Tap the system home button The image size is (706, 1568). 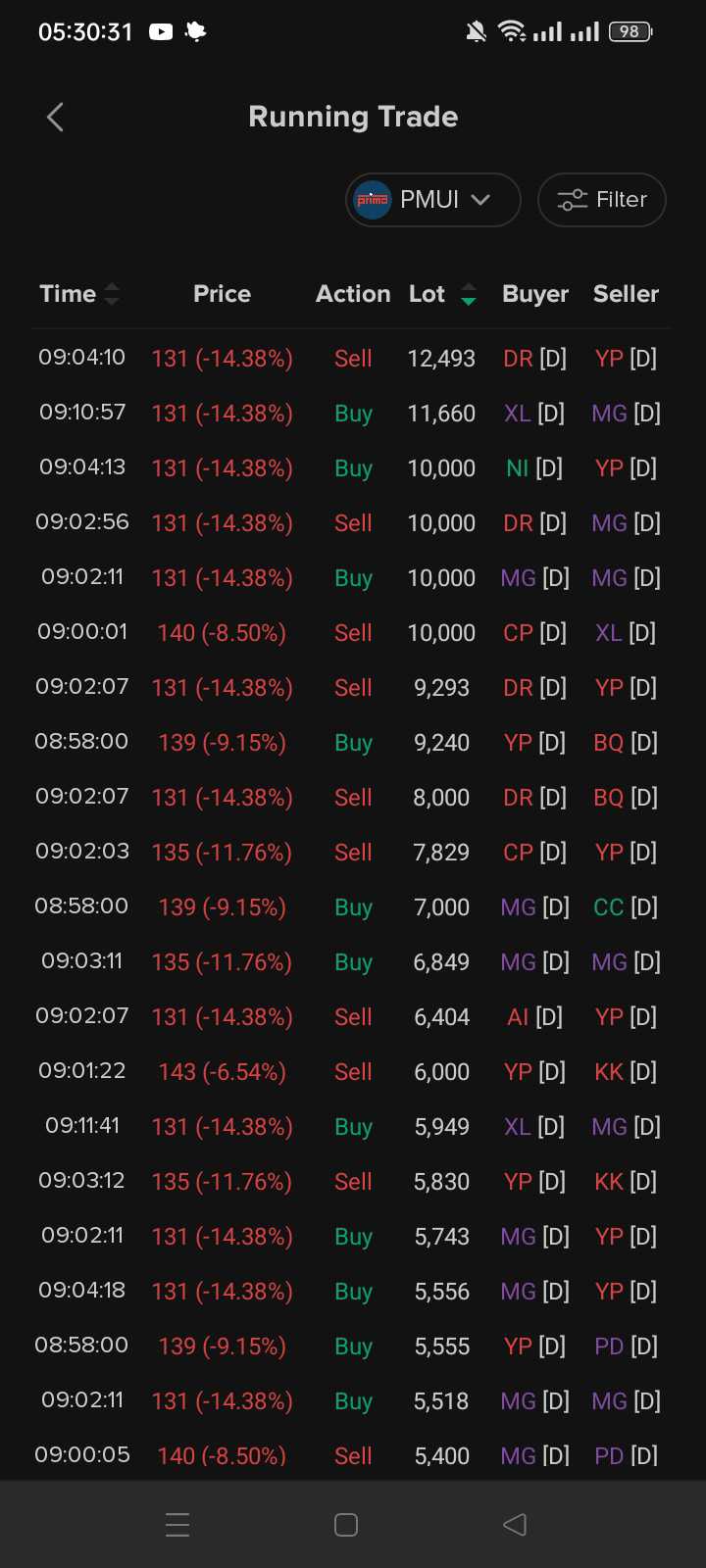click(x=346, y=1525)
